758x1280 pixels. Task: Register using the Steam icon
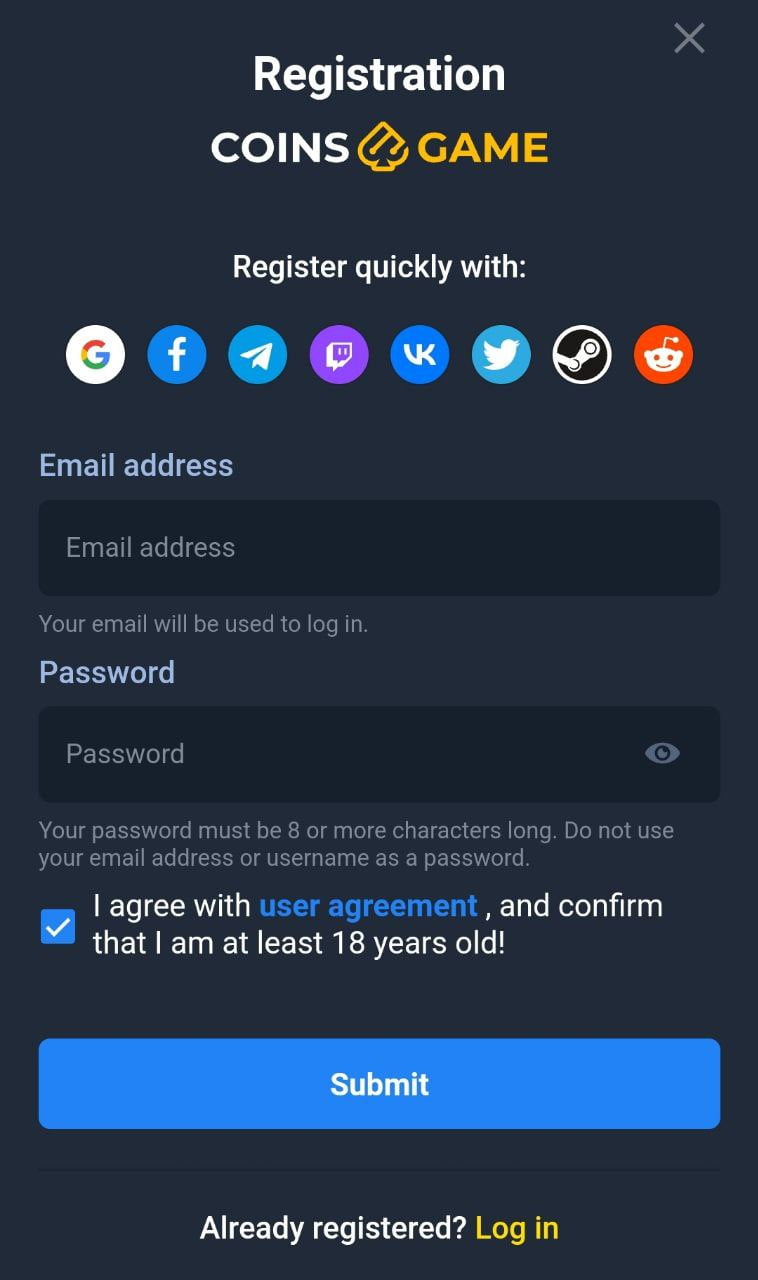[581, 354]
